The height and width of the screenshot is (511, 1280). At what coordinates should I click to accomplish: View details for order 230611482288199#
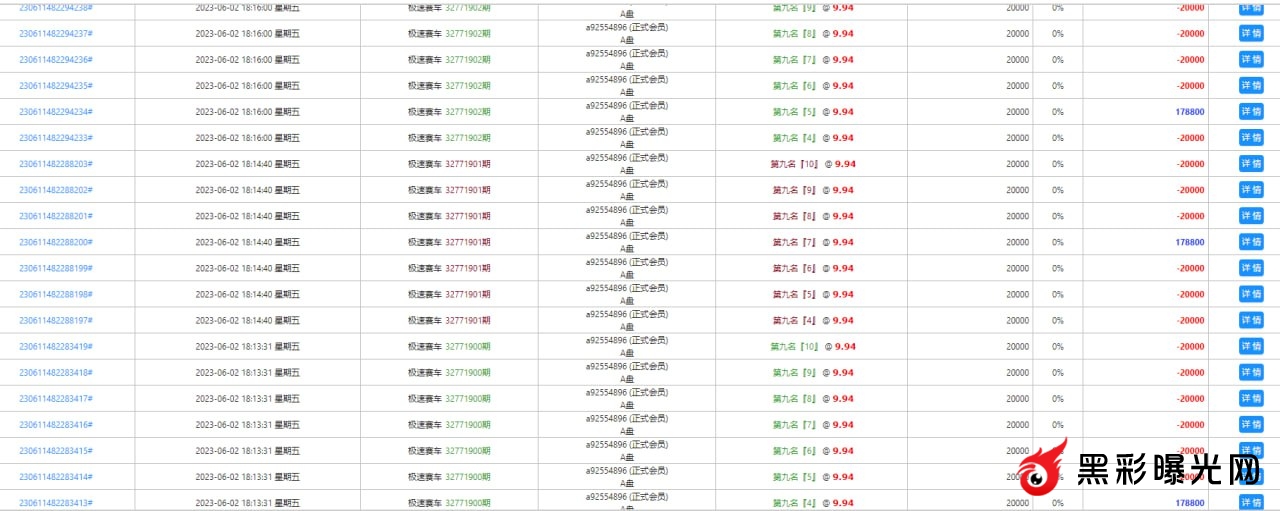click(1251, 268)
